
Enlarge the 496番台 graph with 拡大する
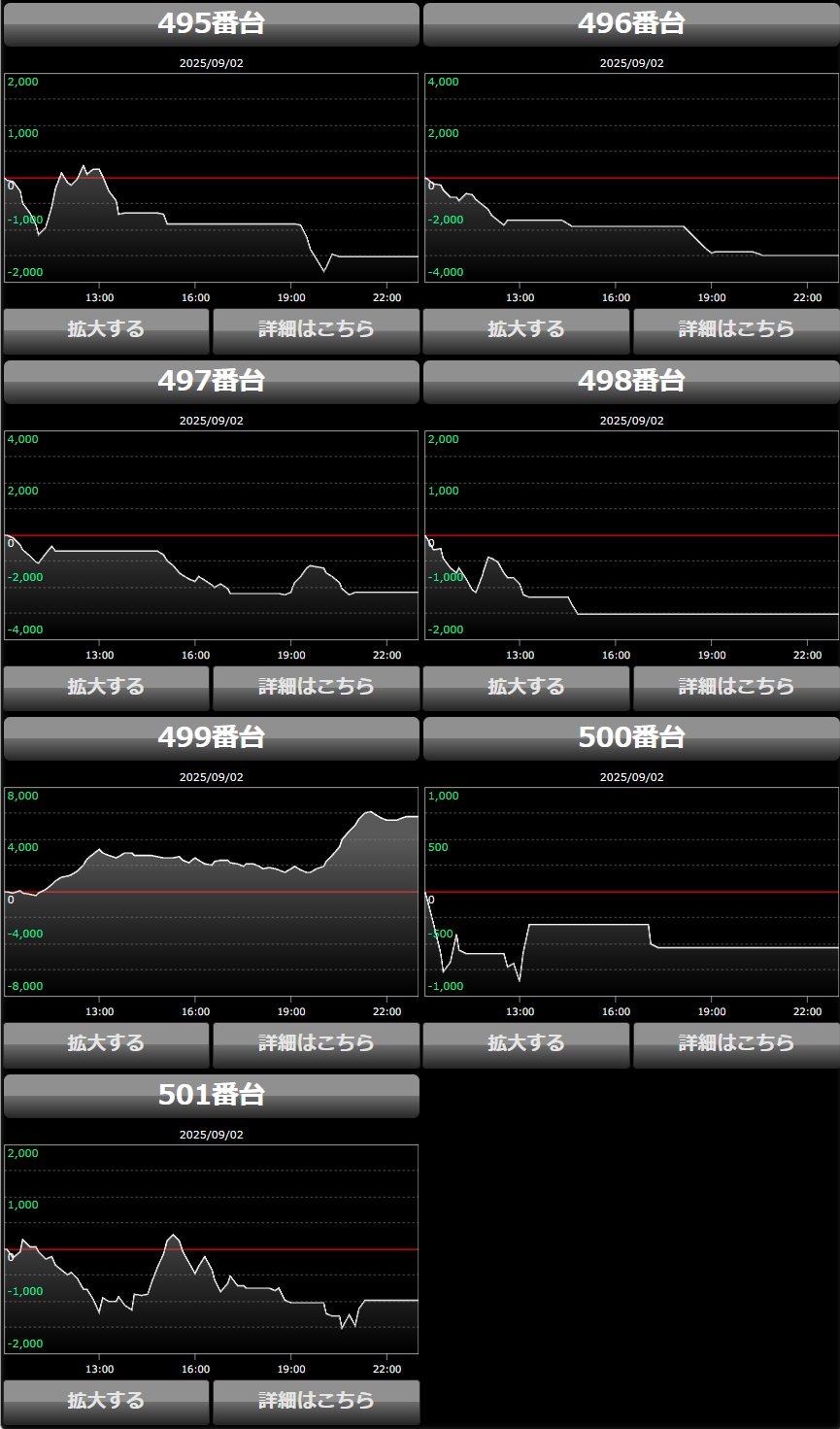click(526, 330)
